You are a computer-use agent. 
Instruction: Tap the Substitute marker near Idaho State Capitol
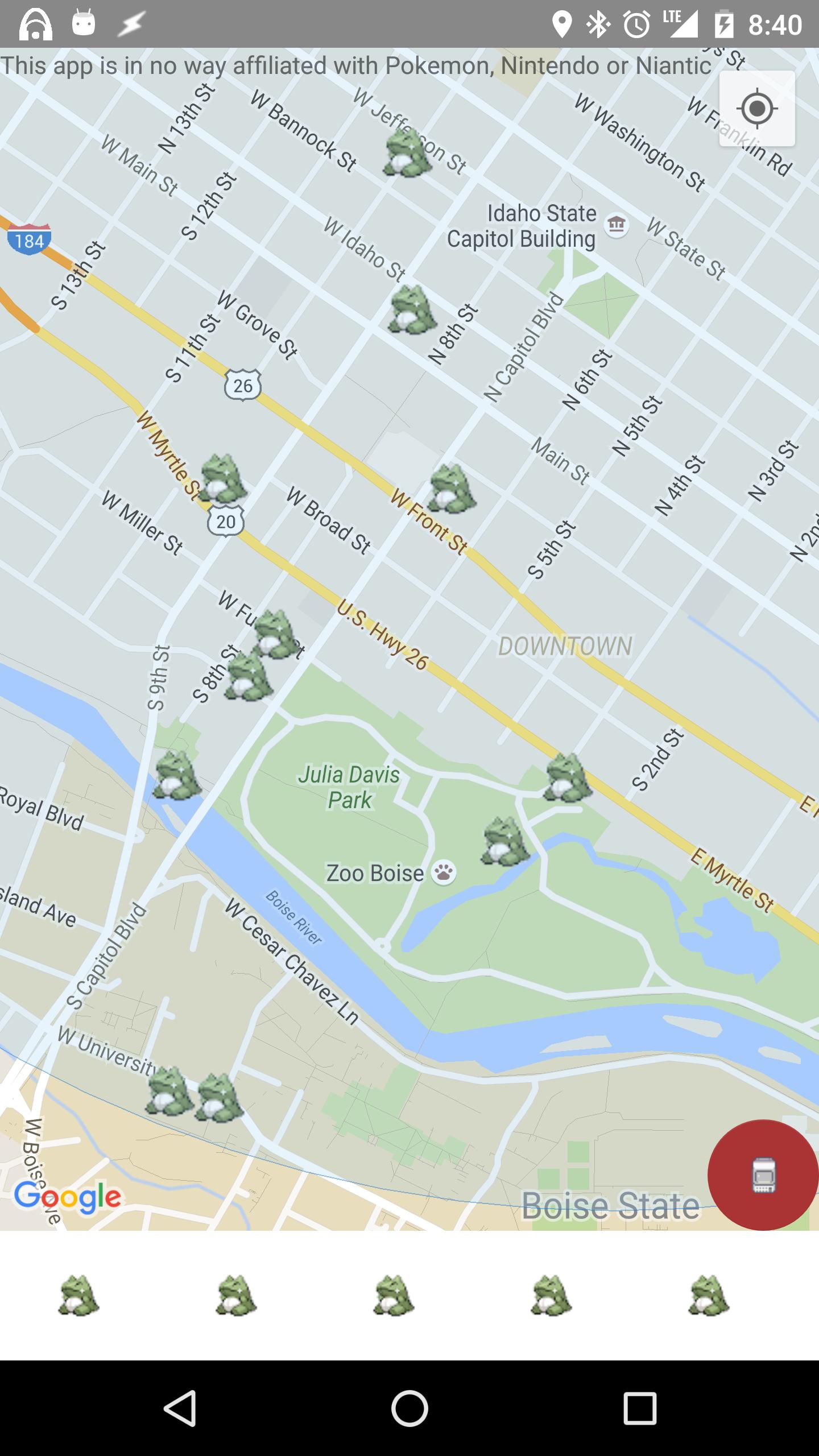[413, 310]
